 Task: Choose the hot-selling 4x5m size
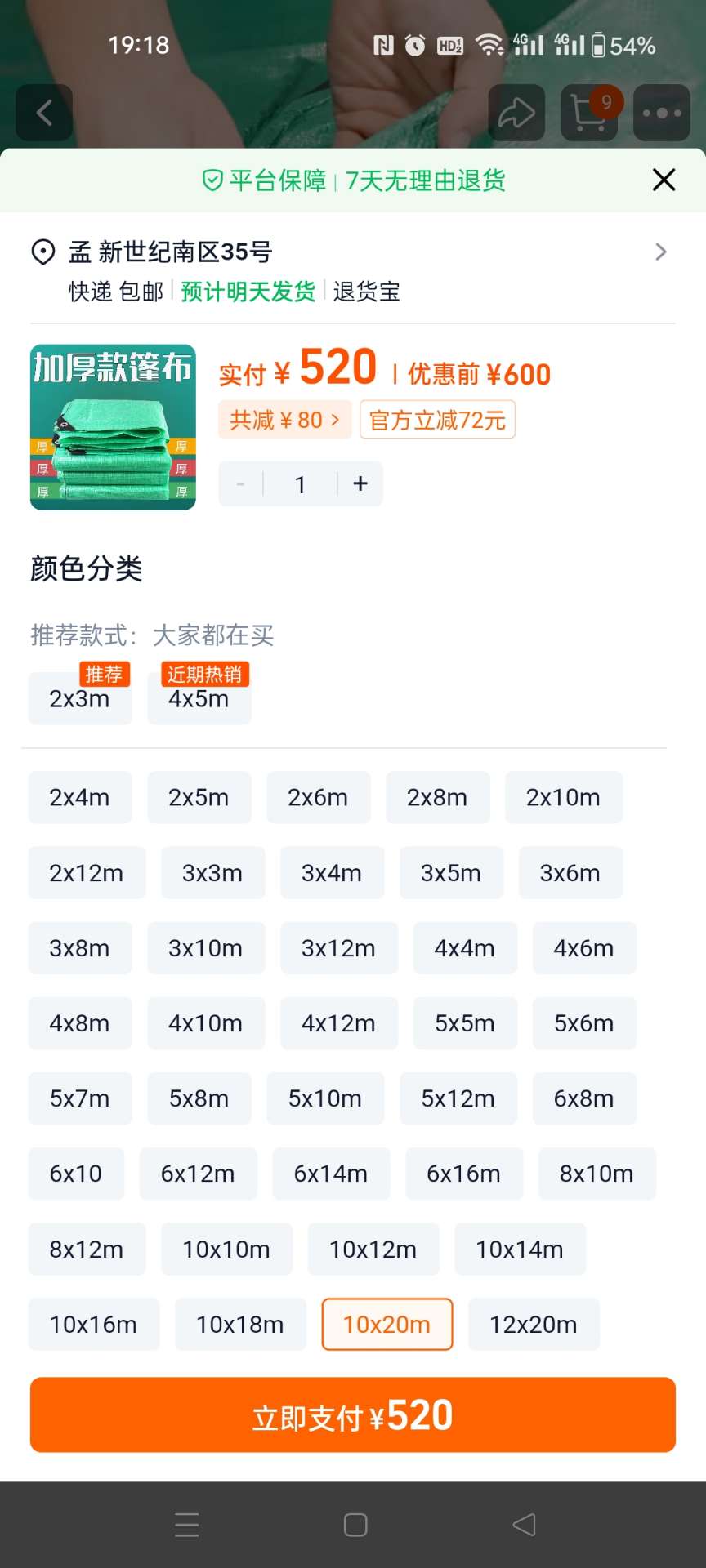pyautogui.click(x=199, y=698)
